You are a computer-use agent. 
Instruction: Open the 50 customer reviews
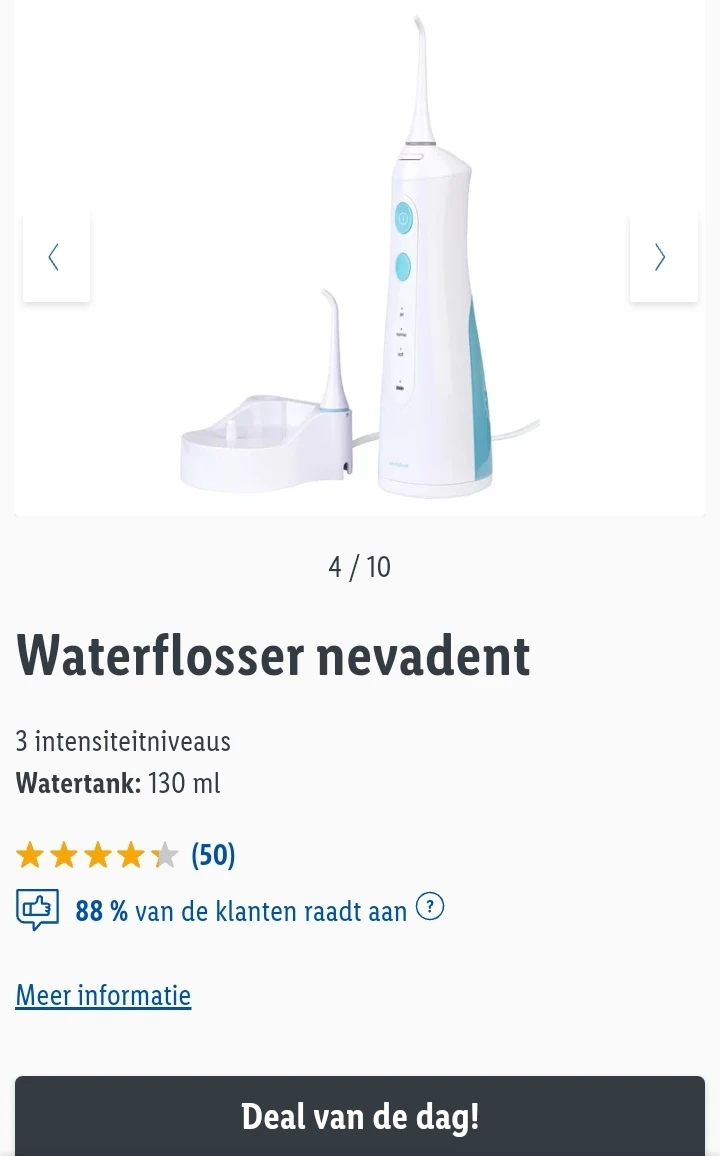click(213, 855)
